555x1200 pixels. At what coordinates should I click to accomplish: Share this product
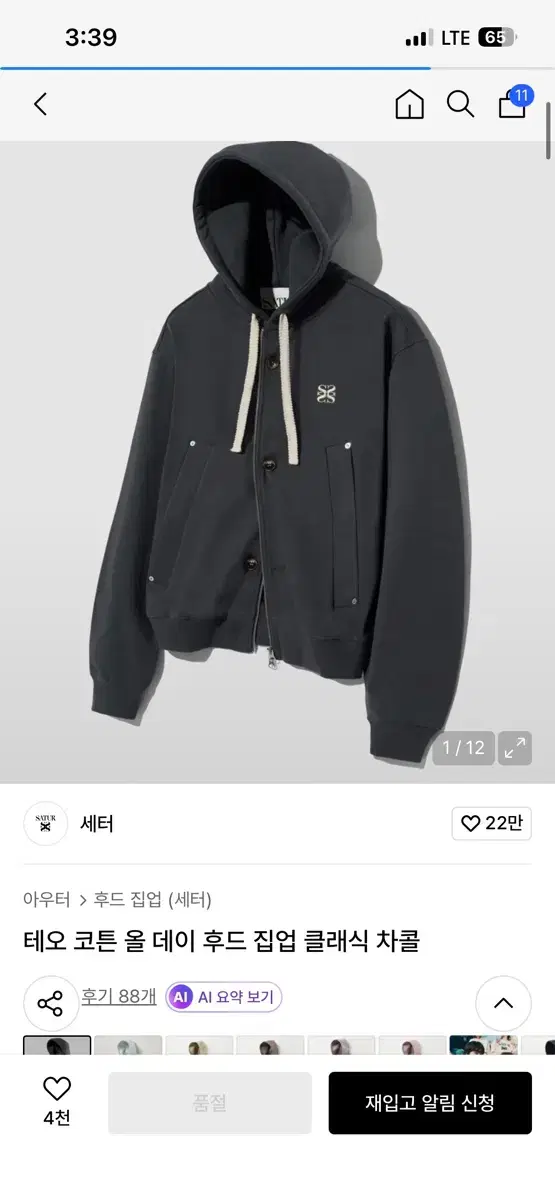coord(51,1003)
